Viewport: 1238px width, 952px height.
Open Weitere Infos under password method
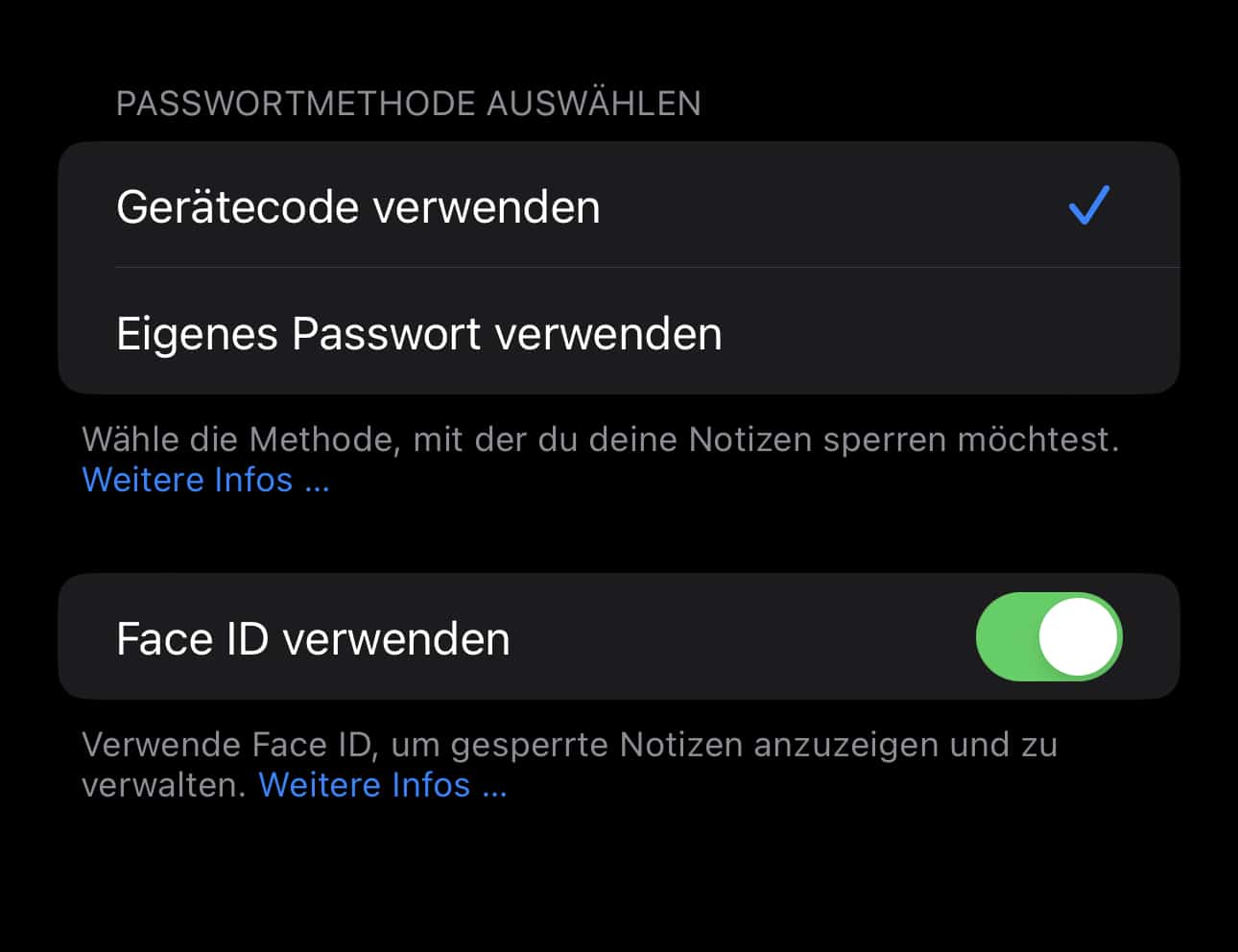pyautogui.click(x=205, y=480)
